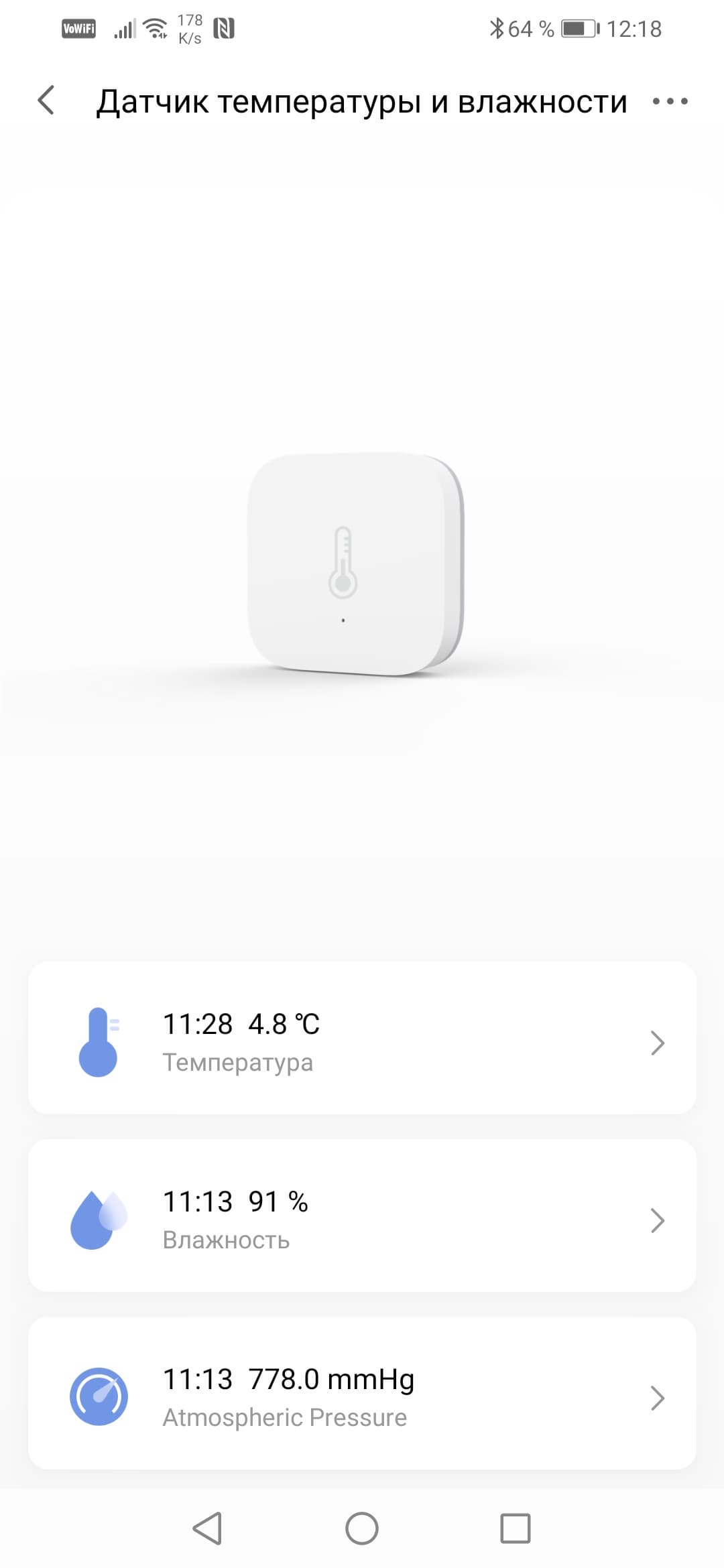Tap the system home button

[362, 1528]
